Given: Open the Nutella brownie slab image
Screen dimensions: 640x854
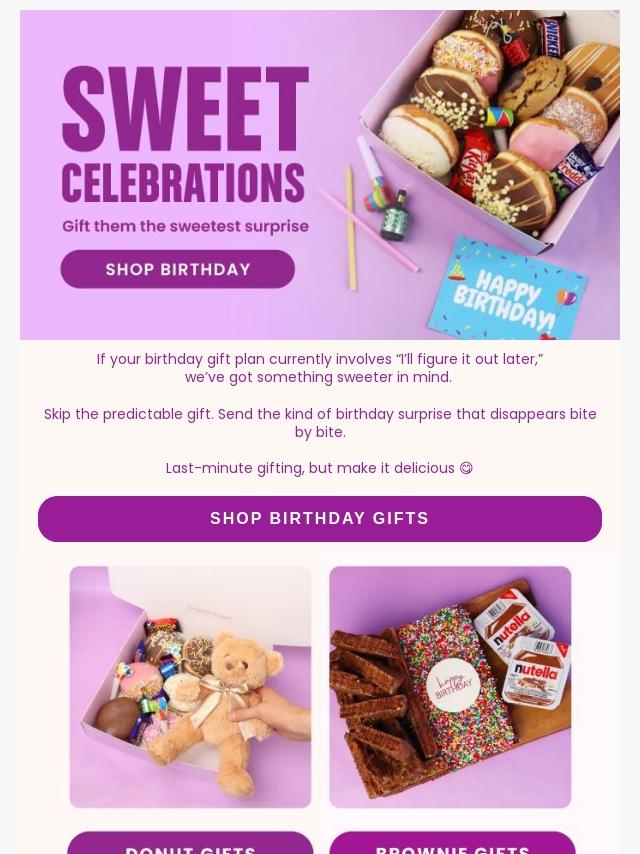Looking at the screenshot, I should (450, 687).
